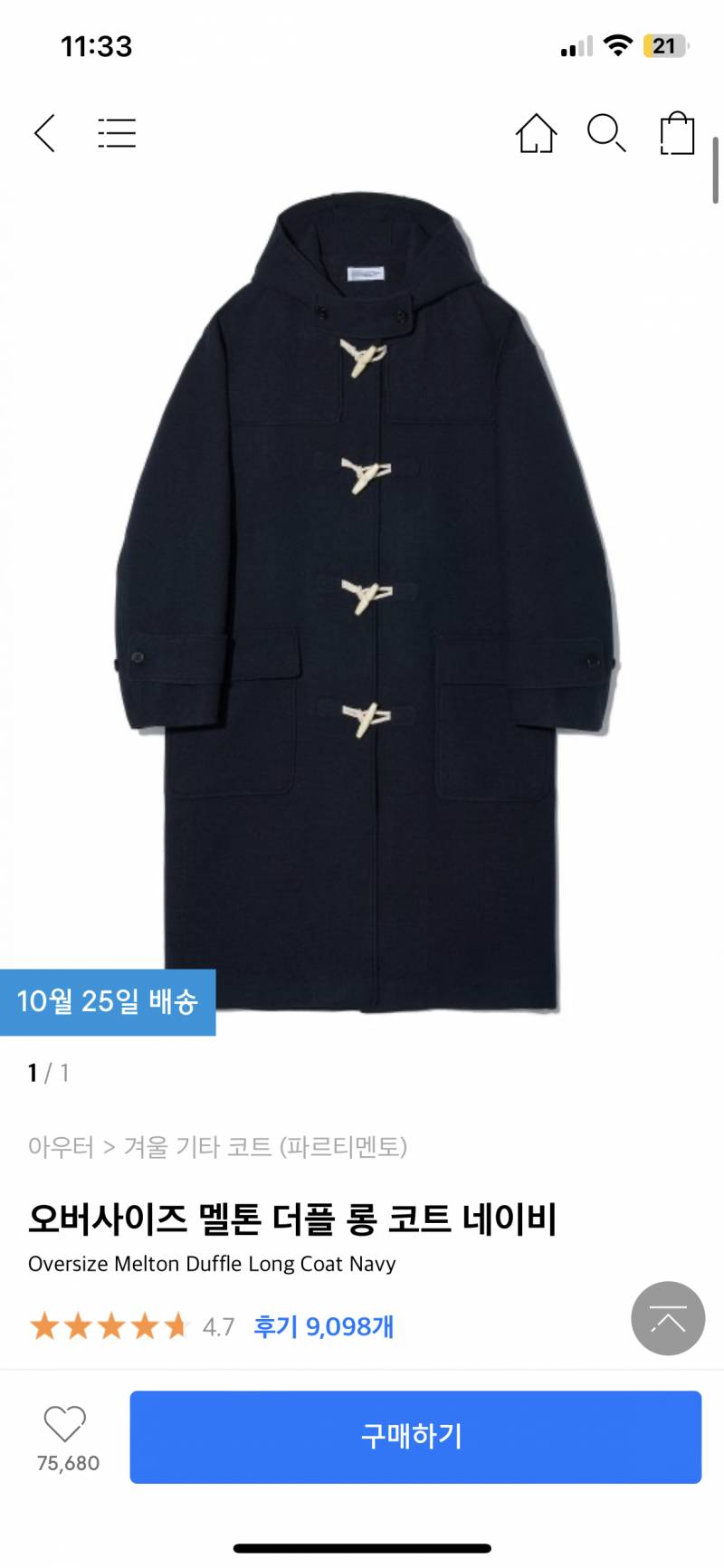Screen dimensions: 724x1568
Task: Tap the back arrow to go back
Action: pyautogui.click(x=44, y=132)
